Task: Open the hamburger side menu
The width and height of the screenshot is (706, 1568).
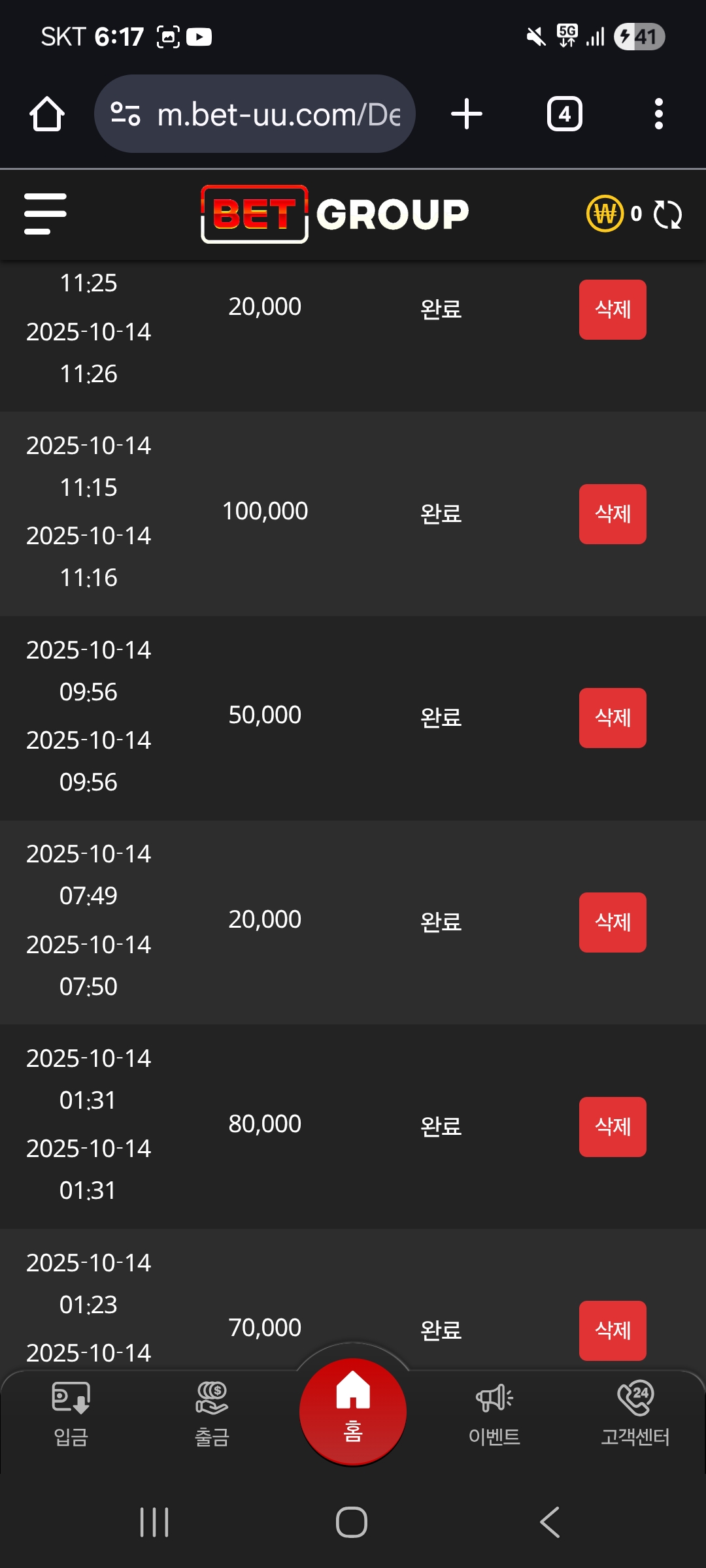Action: 45,214
